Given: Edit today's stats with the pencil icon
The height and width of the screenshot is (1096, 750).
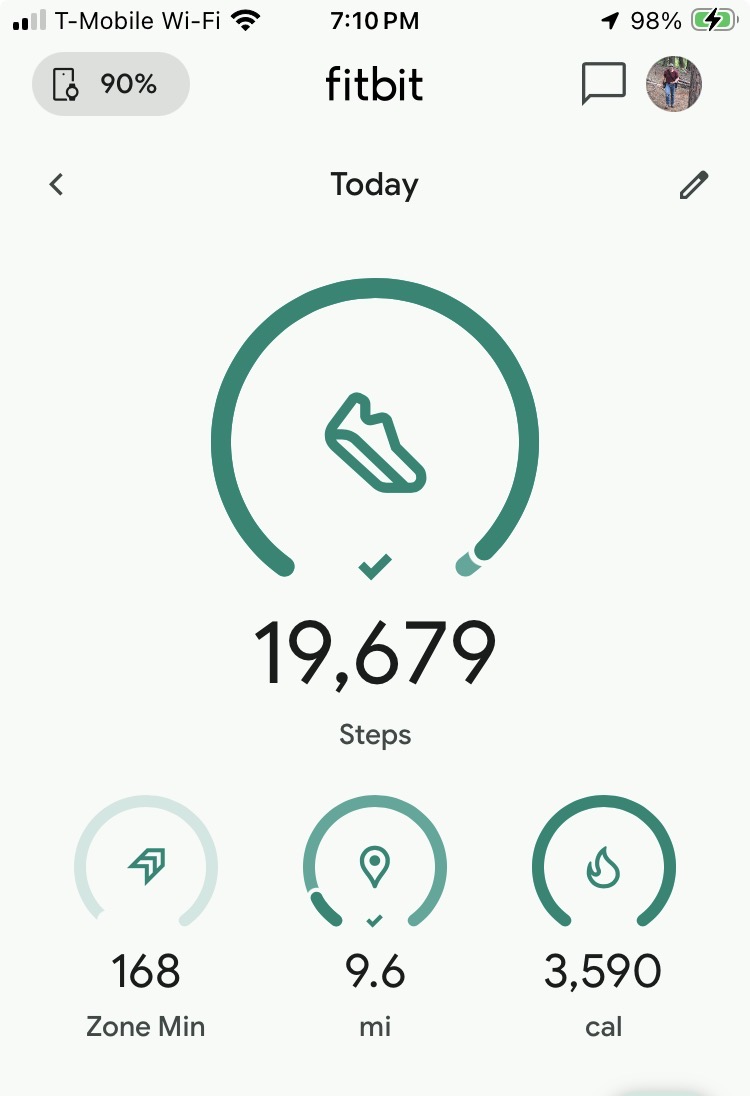Looking at the screenshot, I should (x=693, y=185).
